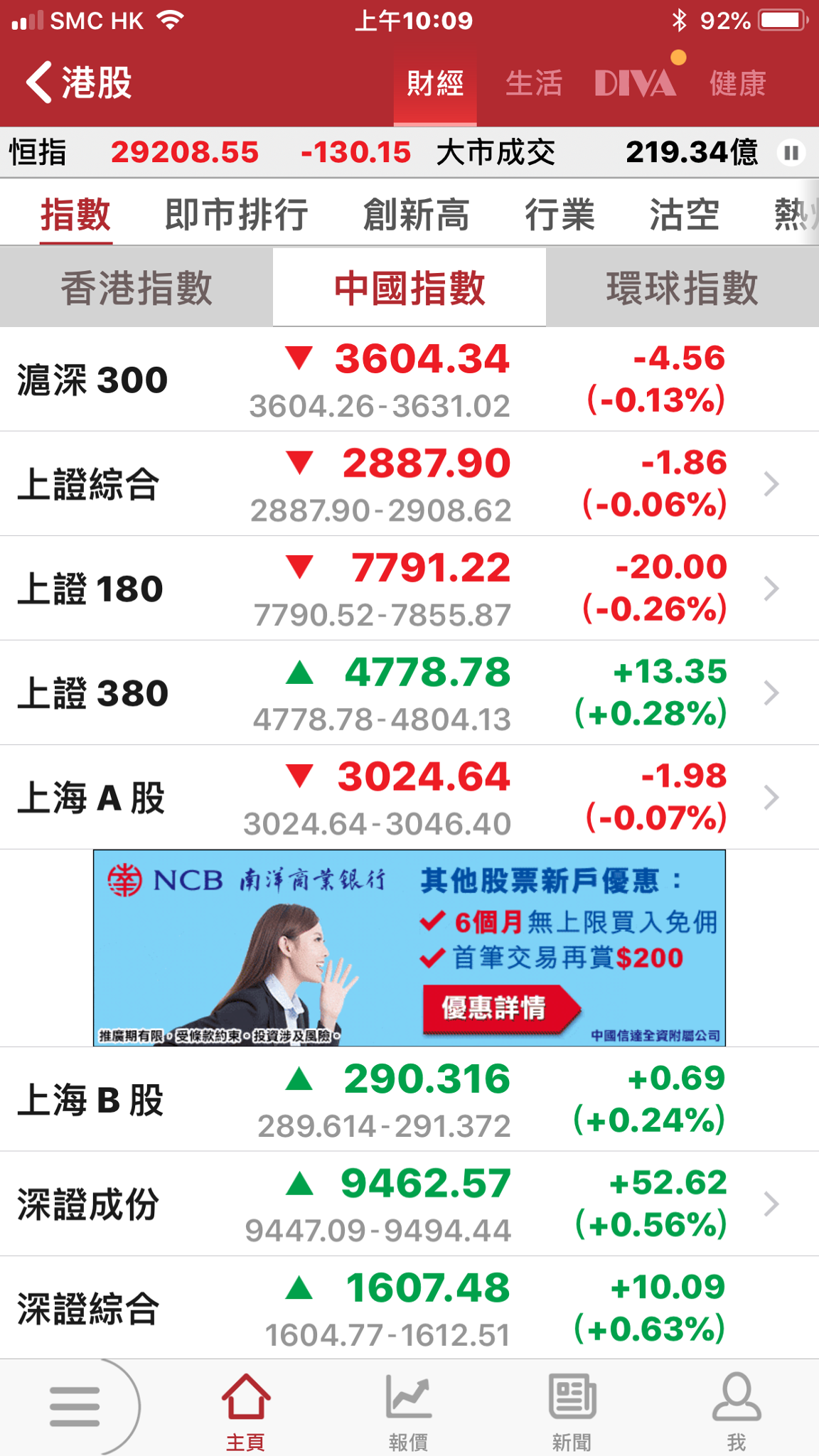Viewport: 819px width, 1456px height.
Task: Select the 即市排行 tab
Action: click(x=237, y=214)
